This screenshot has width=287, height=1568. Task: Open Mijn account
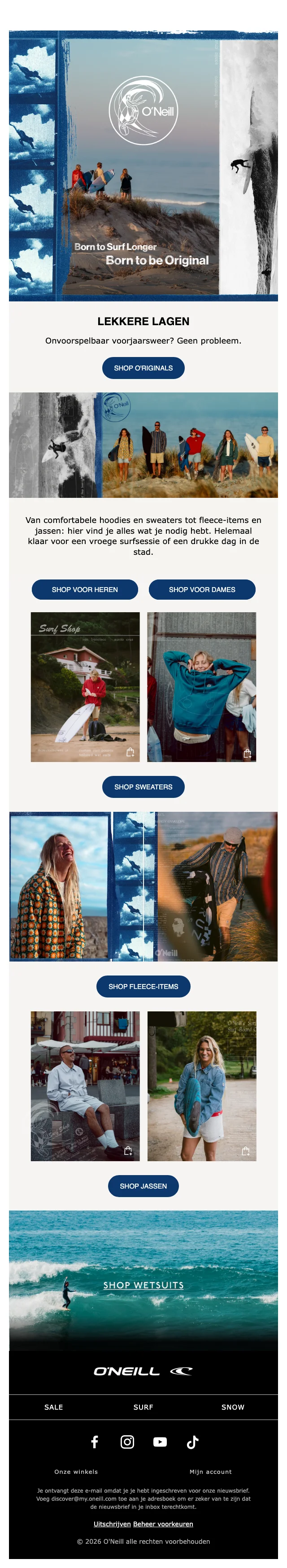click(x=210, y=1471)
